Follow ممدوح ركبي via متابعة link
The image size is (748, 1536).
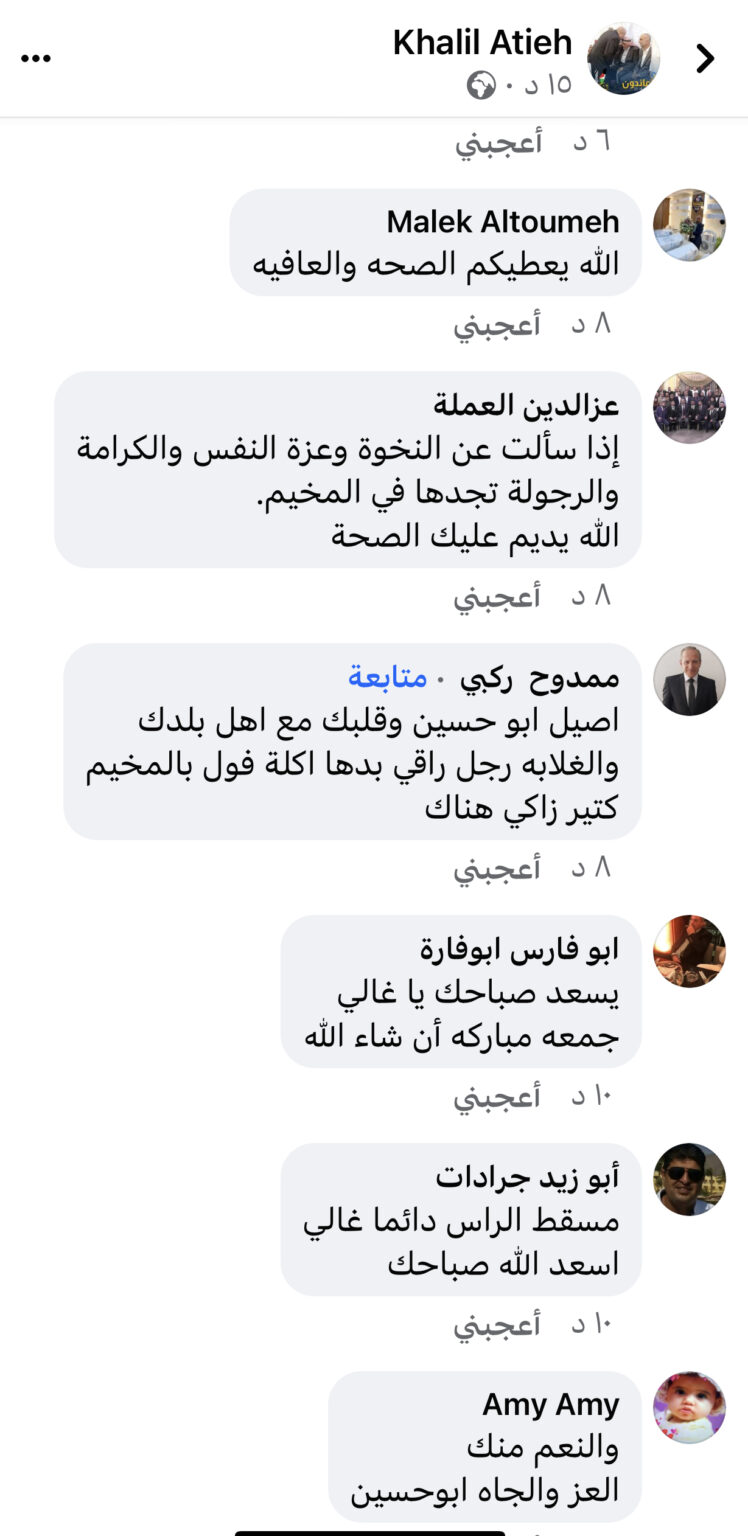coord(387,677)
